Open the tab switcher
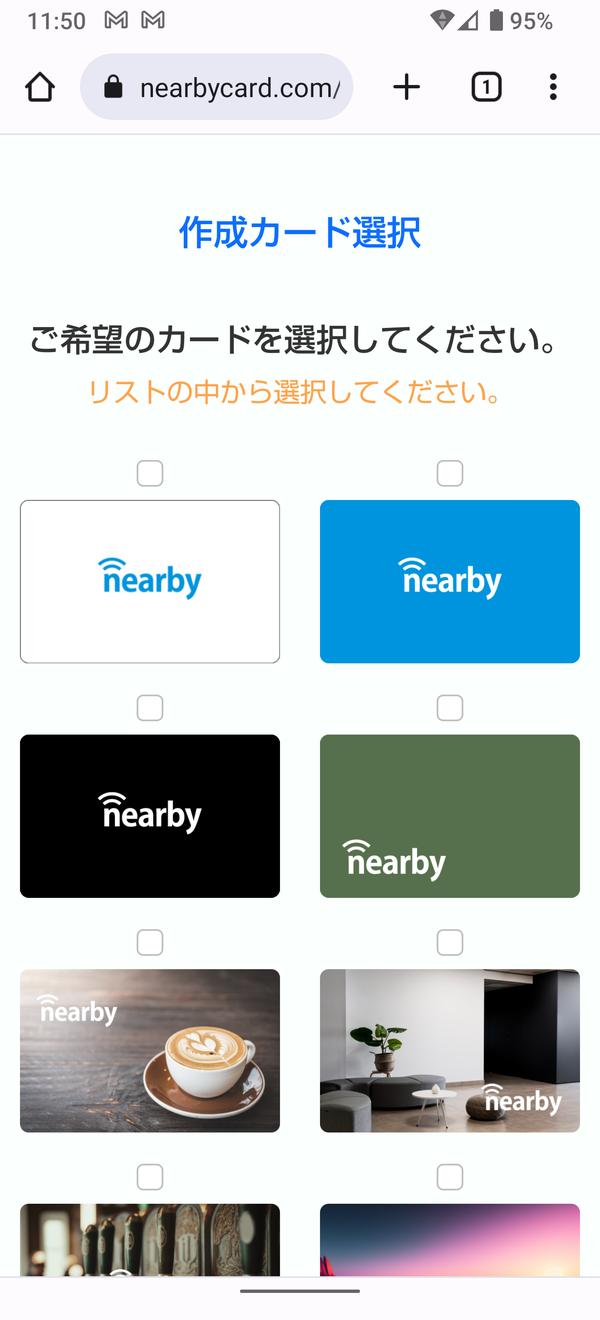Image resolution: width=600 pixels, height=1320 pixels. click(486, 88)
